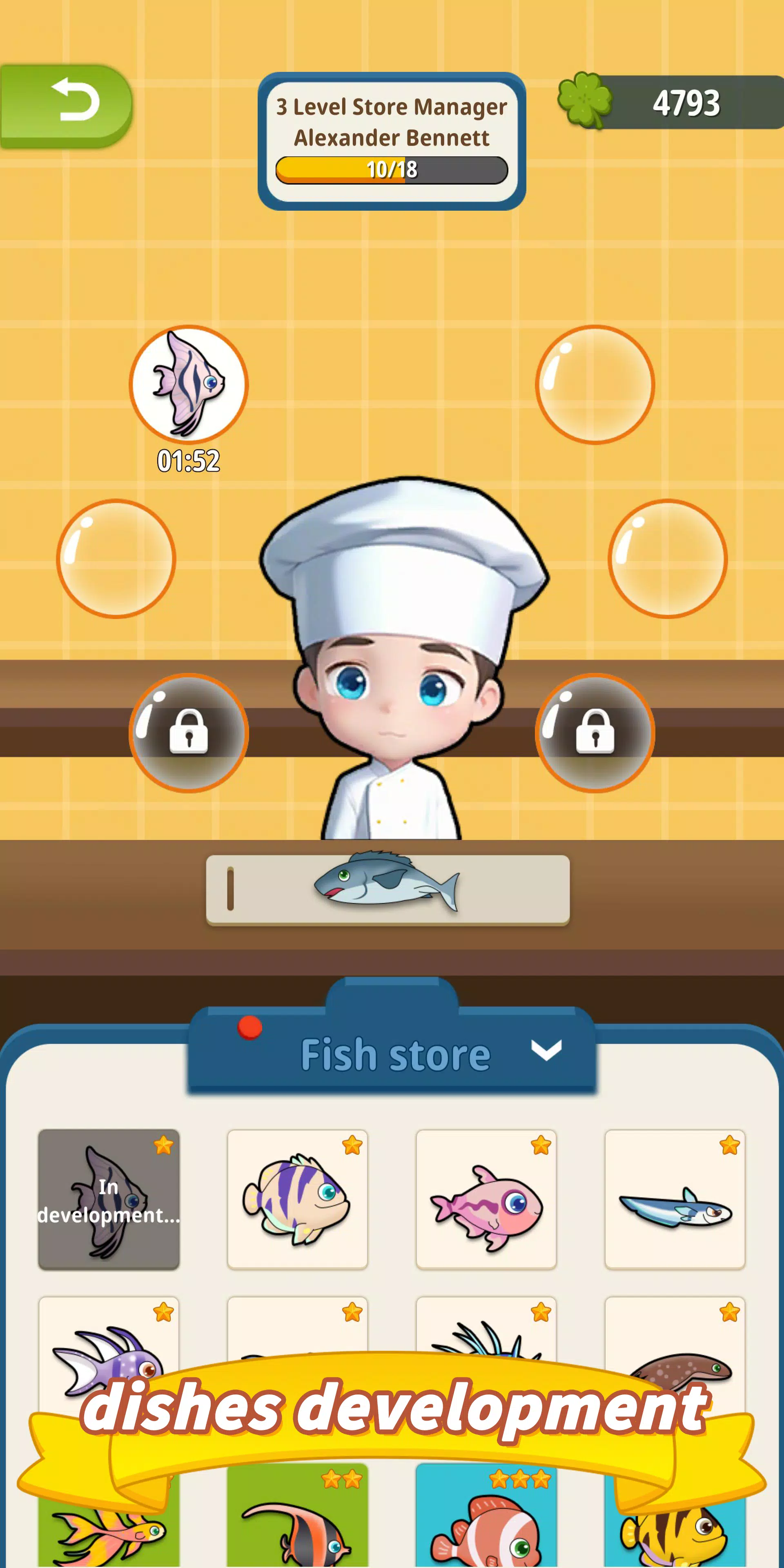Collapse the Fish store panel
Screen dimensions: 784x1568
(546, 1050)
